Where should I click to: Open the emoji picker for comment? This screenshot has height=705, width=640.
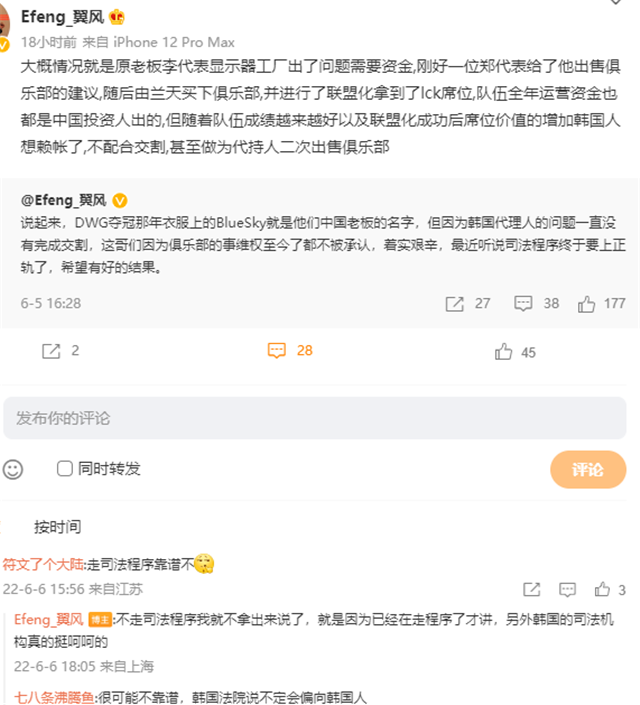point(13,468)
